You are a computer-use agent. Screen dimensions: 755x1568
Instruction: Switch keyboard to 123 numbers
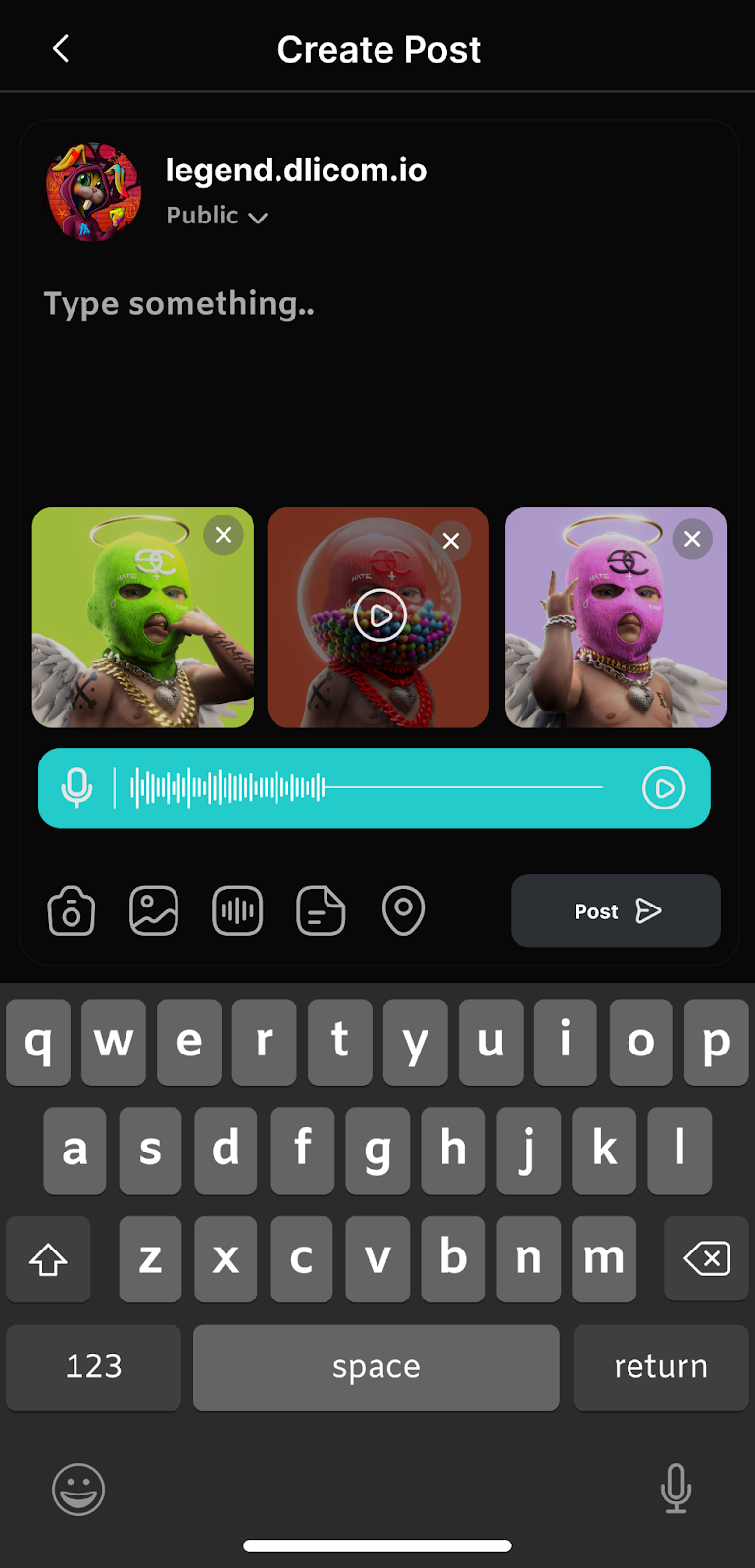pyautogui.click(x=93, y=1367)
